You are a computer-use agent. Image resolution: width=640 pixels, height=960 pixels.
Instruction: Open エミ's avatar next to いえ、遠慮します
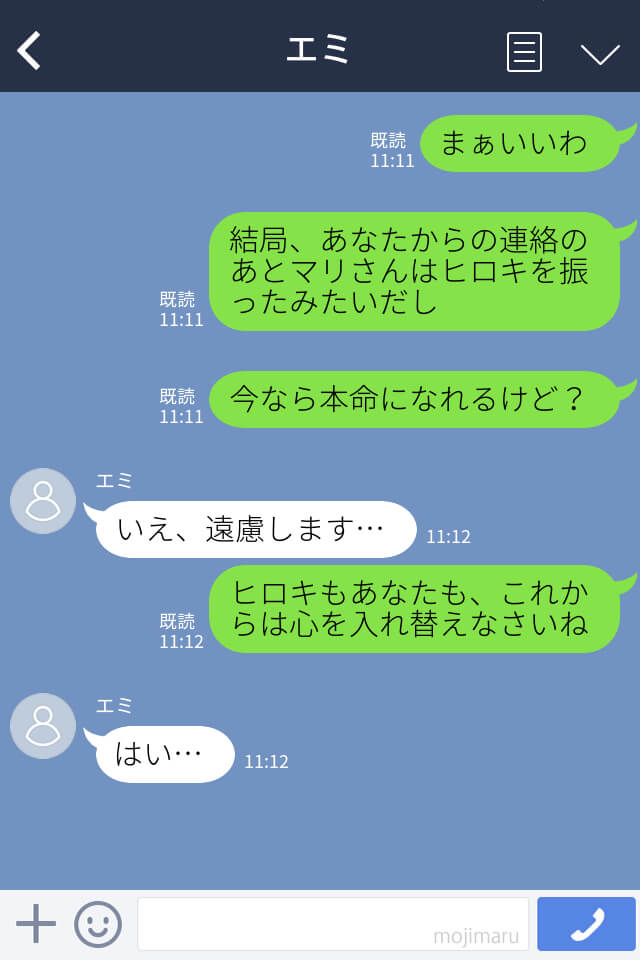coord(43,501)
